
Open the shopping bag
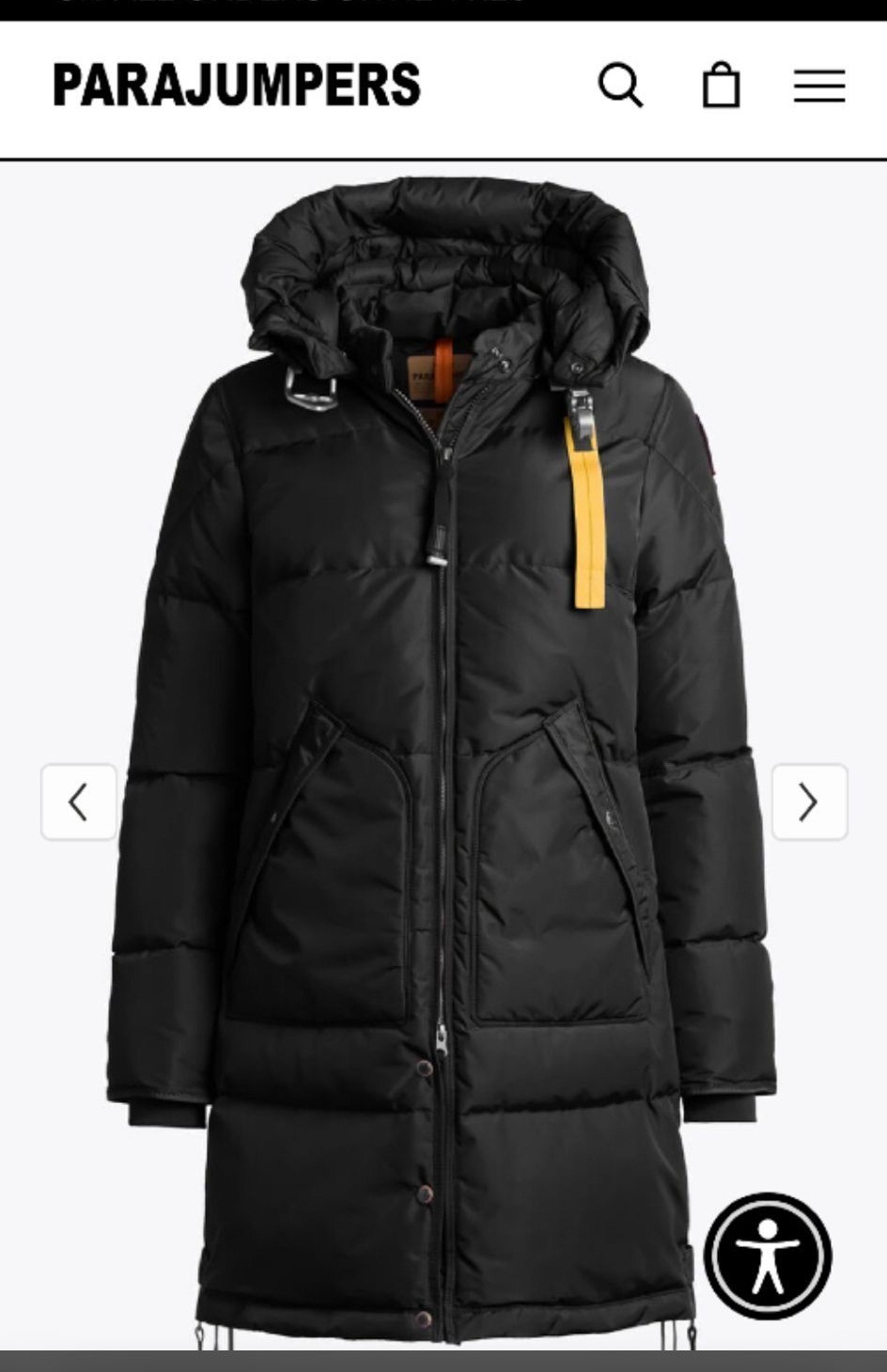pyautogui.click(x=721, y=86)
